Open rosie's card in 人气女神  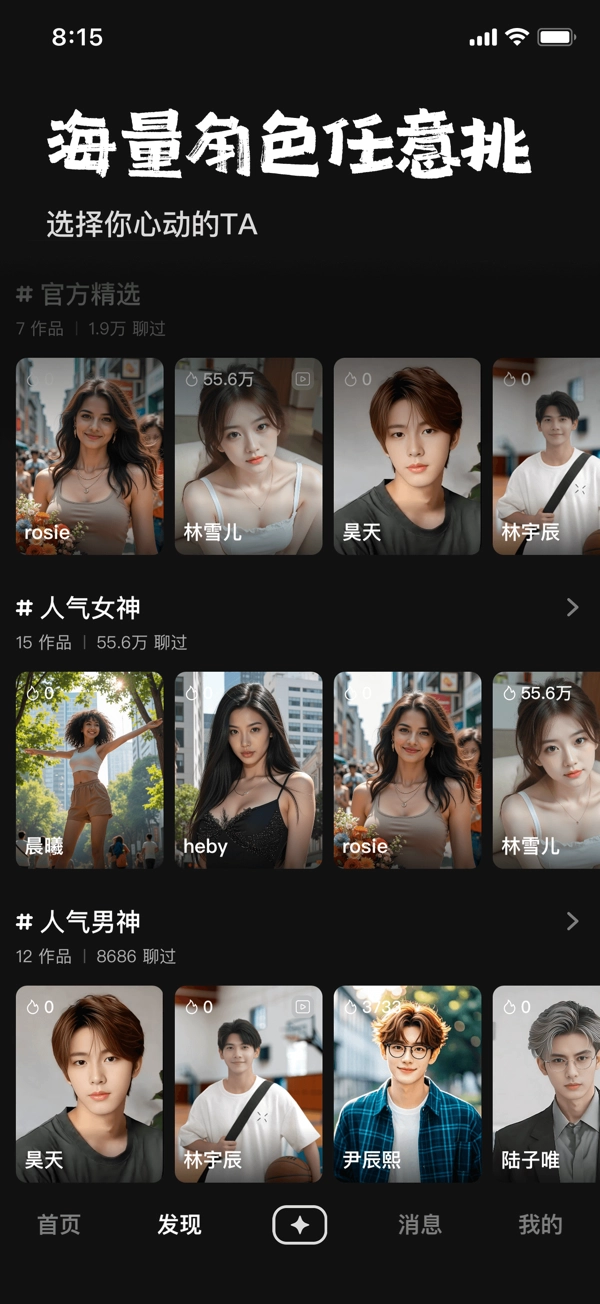pyautogui.click(x=407, y=769)
